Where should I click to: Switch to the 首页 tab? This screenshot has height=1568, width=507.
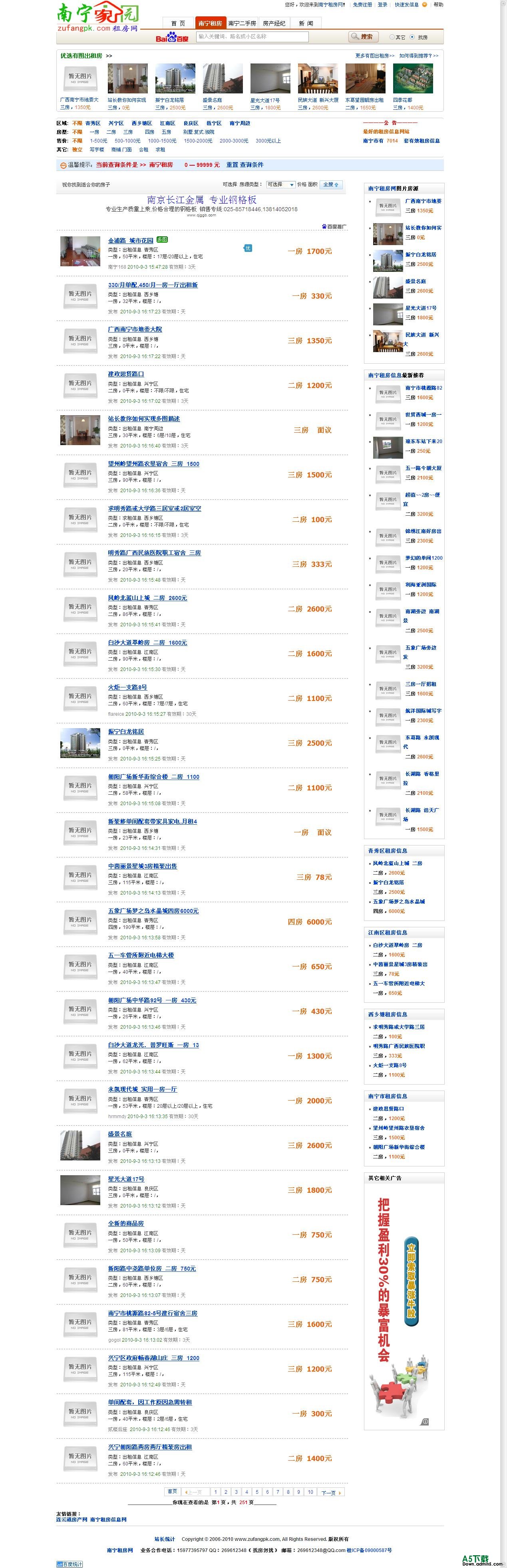178,23
